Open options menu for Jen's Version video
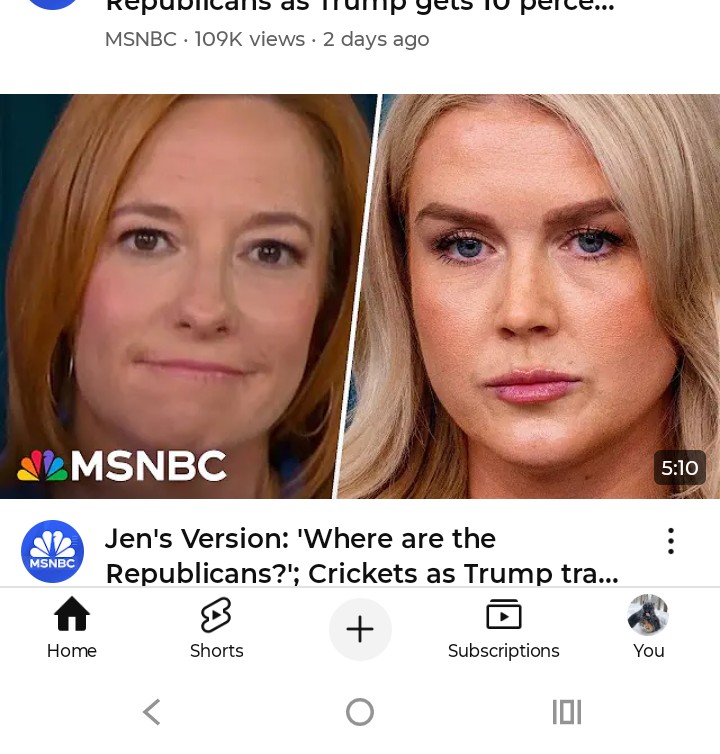This screenshot has height=754, width=720. coord(671,541)
